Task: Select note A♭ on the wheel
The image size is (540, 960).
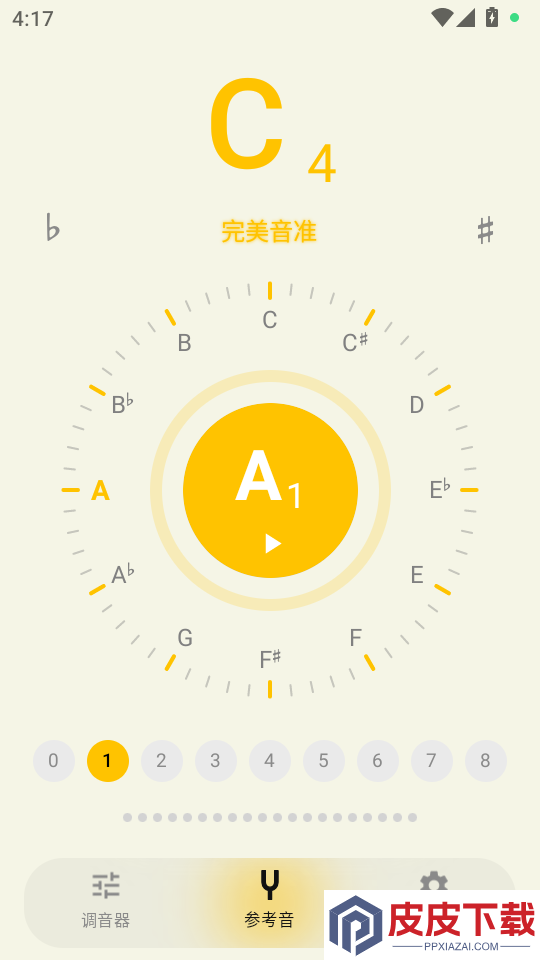Action: [122, 574]
